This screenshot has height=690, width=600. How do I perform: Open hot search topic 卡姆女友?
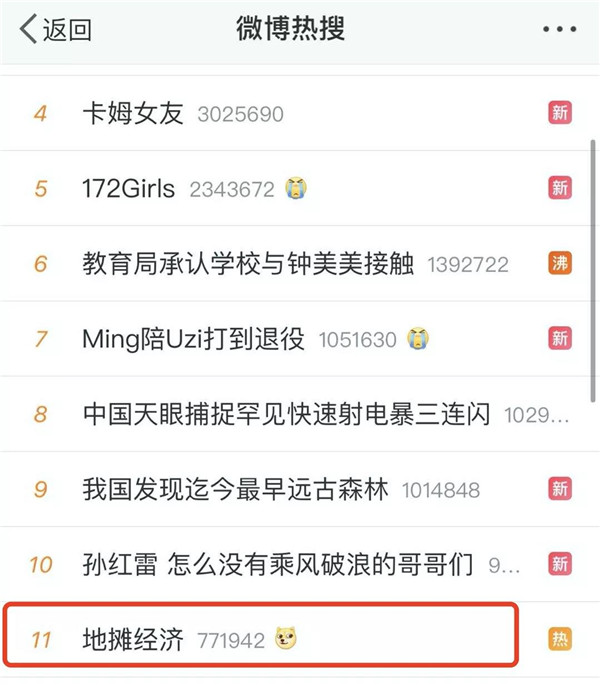133,113
